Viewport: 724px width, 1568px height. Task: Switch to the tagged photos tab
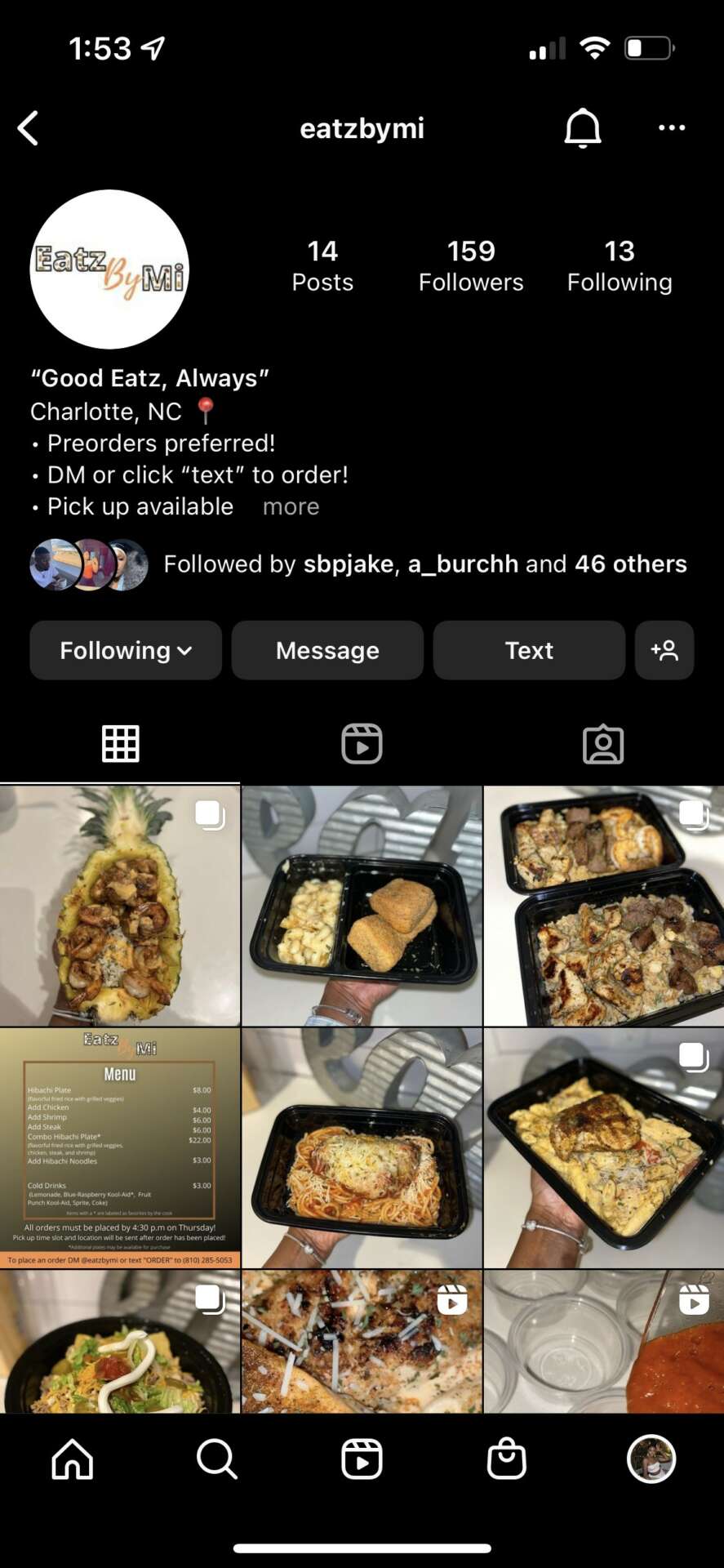[x=603, y=744]
